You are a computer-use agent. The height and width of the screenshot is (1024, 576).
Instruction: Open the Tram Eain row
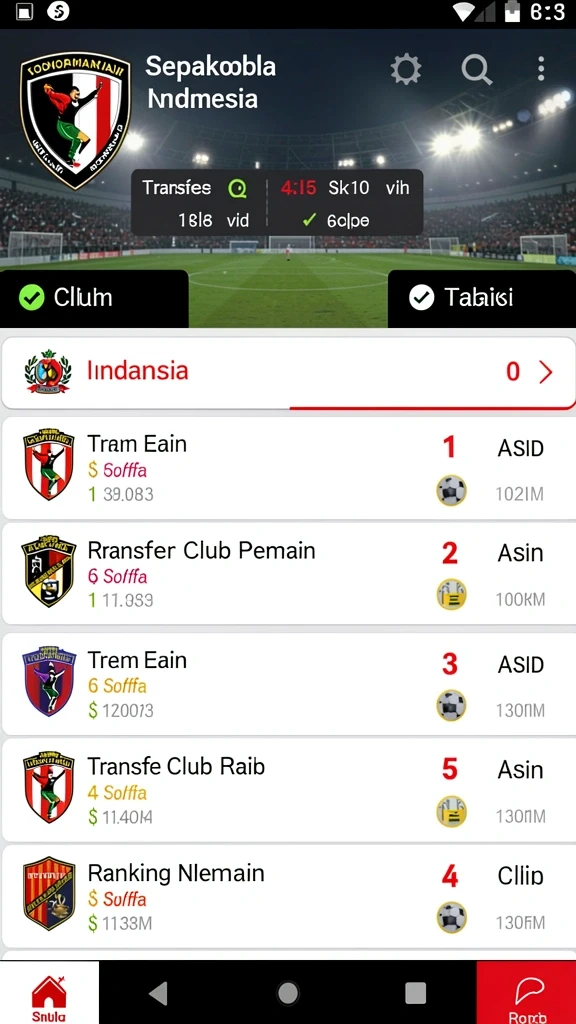[x=288, y=468]
